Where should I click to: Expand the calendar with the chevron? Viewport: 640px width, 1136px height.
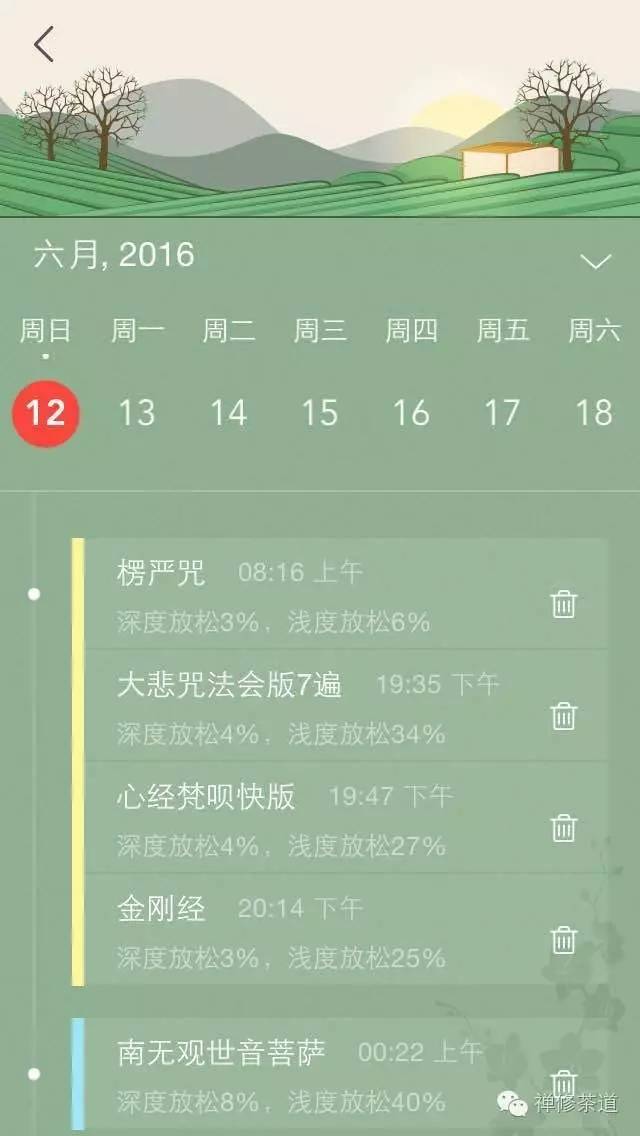click(x=596, y=262)
